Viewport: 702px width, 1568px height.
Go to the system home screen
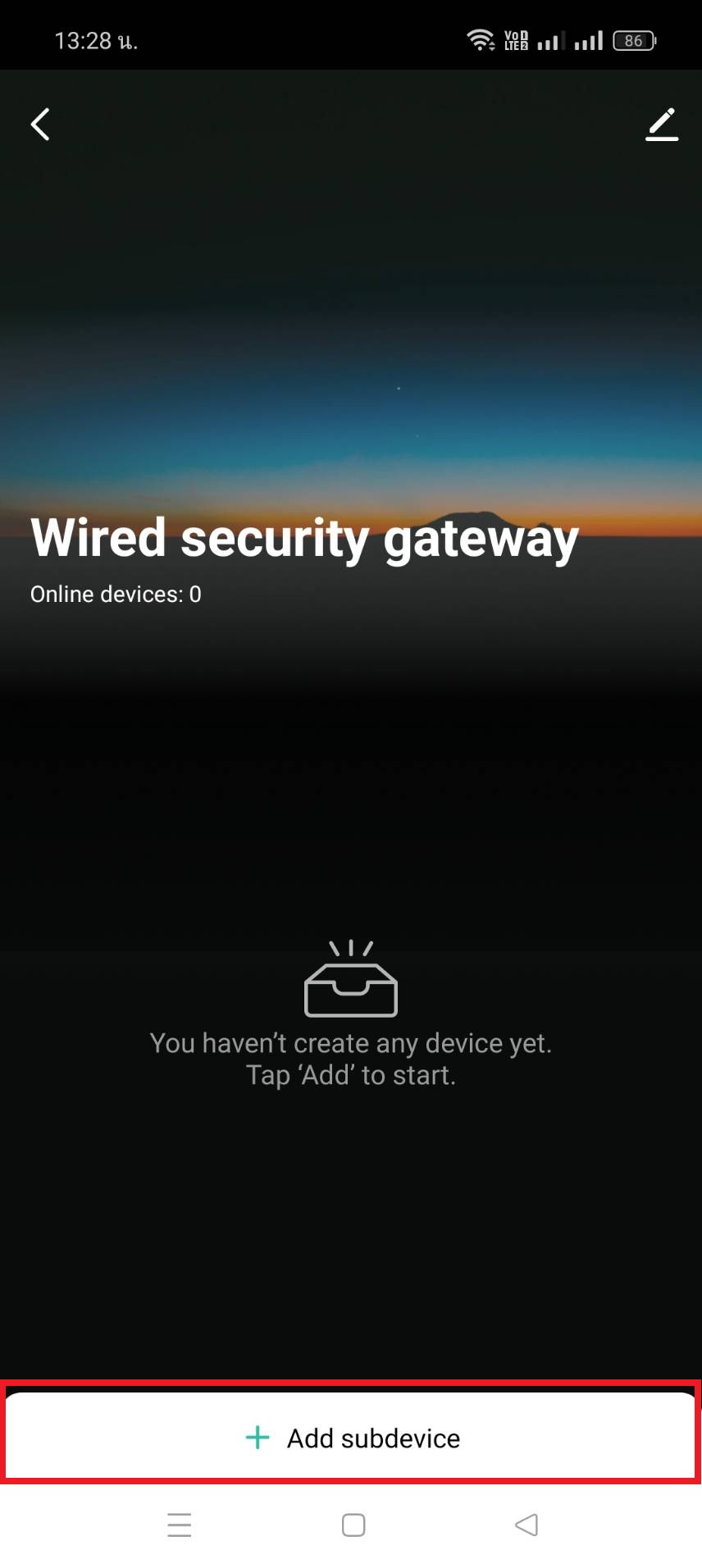coord(353,1525)
